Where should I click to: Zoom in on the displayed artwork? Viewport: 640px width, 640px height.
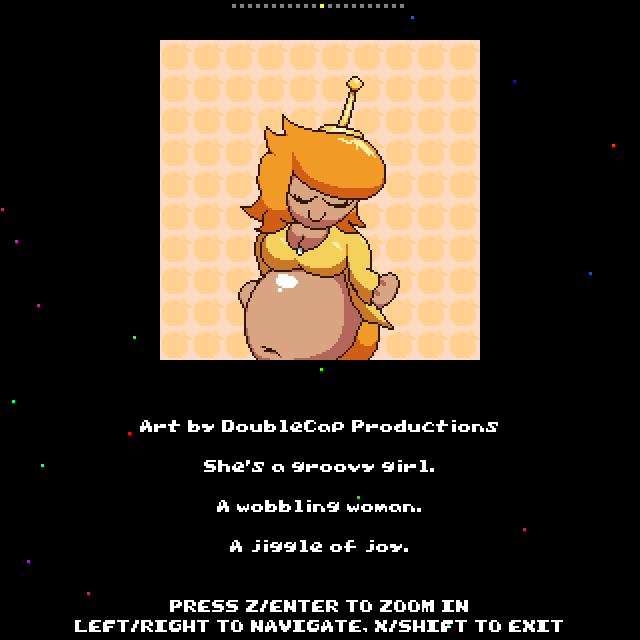tap(320, 200)
